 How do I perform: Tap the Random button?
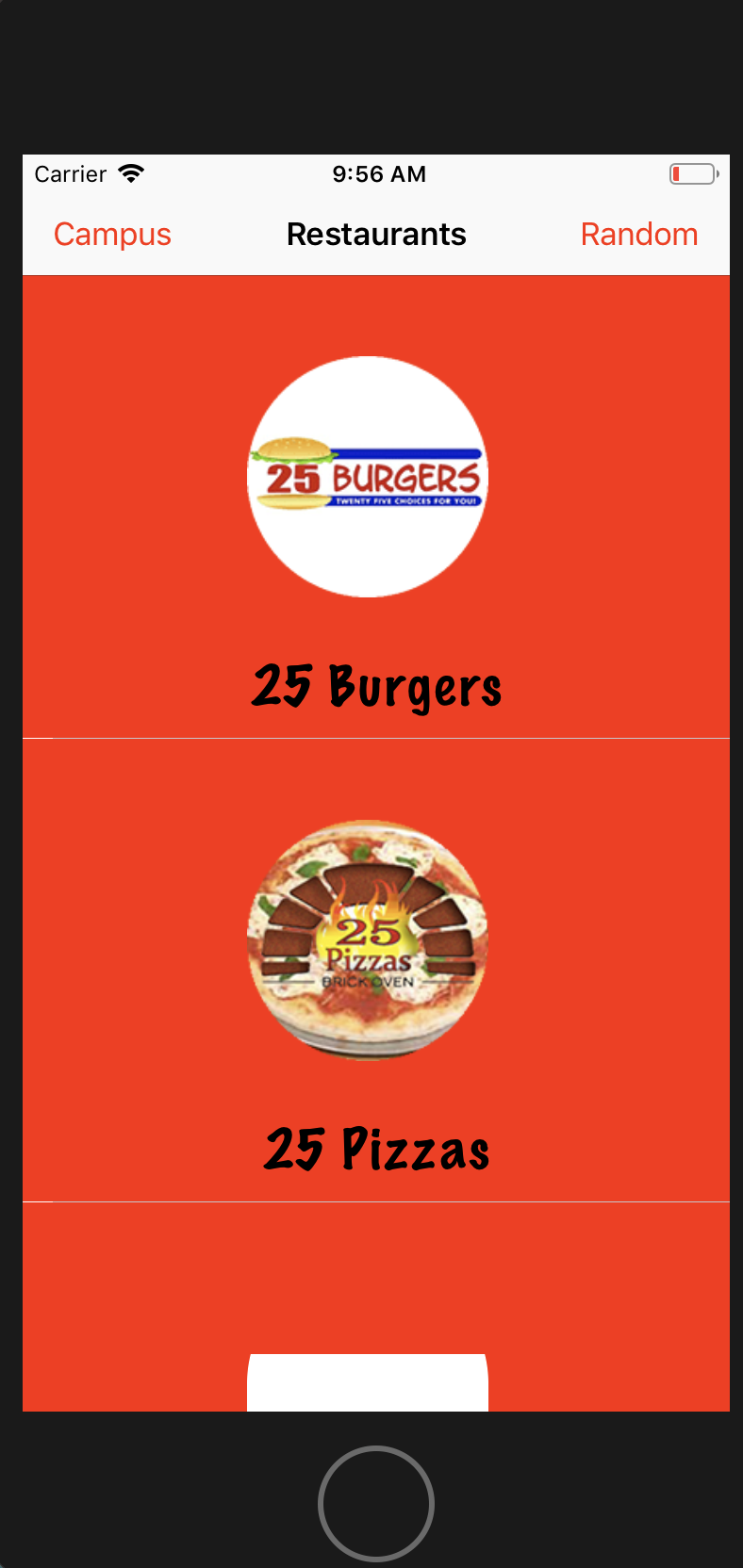(x=639, y=235)
